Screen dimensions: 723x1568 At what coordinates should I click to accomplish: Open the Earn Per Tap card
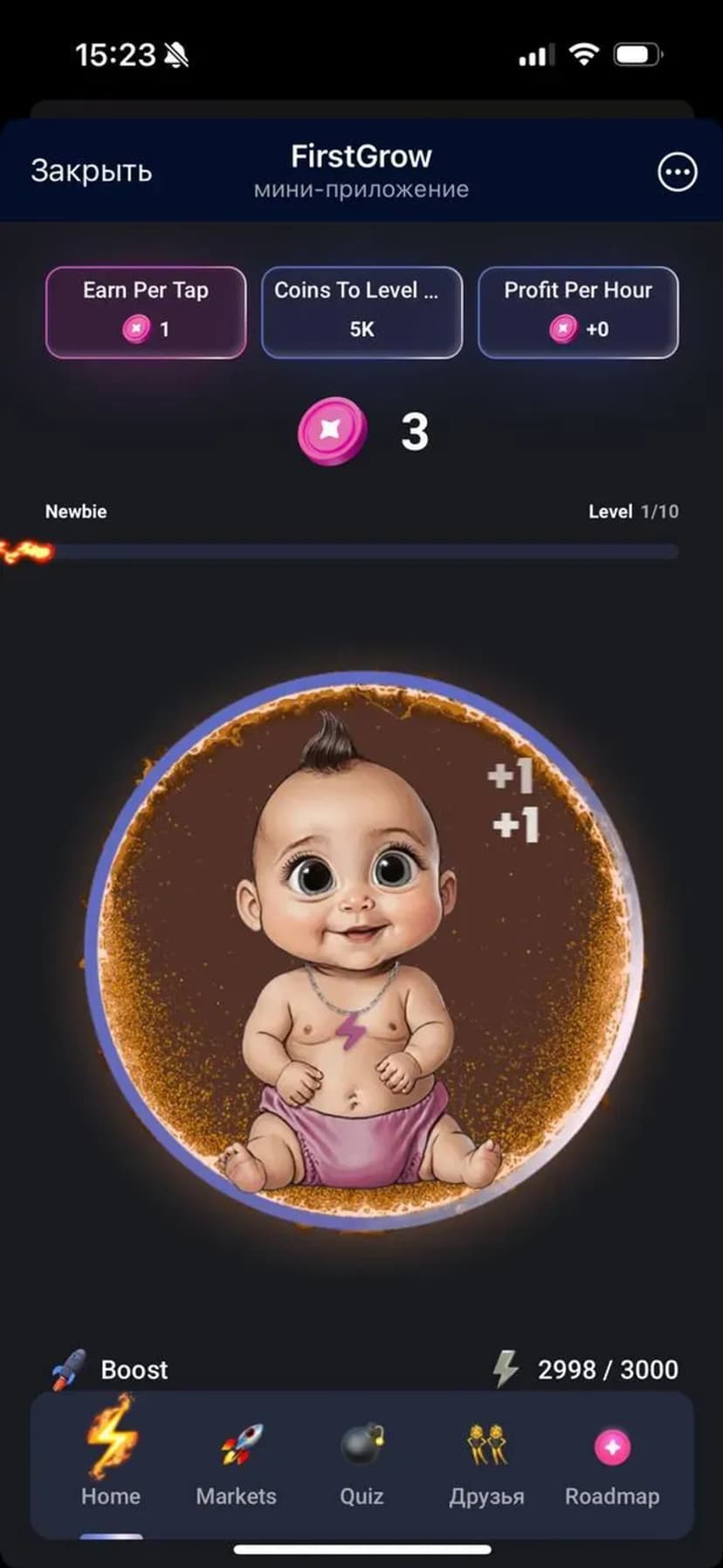pyautogui.click(x=146, y=312)
